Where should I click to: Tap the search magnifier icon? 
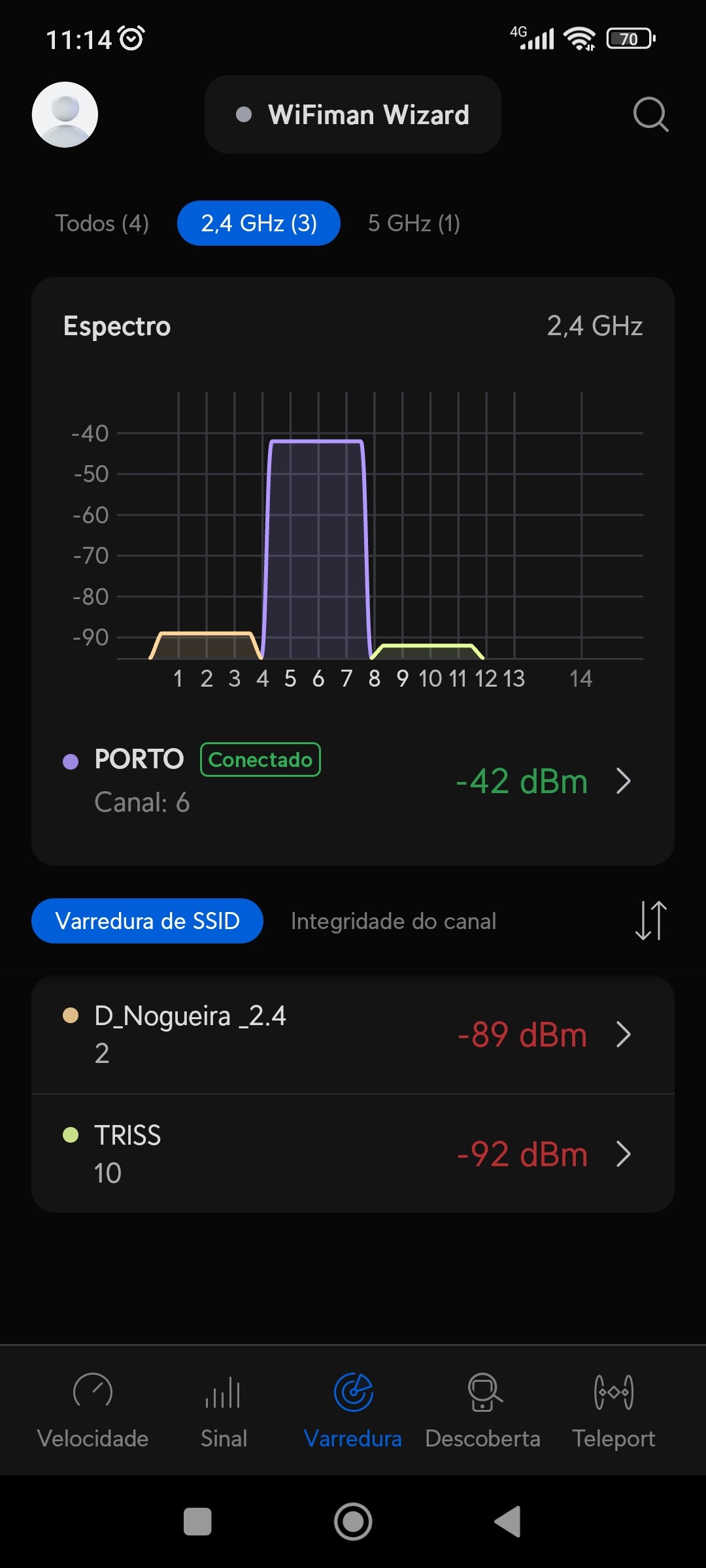[650, 114]
